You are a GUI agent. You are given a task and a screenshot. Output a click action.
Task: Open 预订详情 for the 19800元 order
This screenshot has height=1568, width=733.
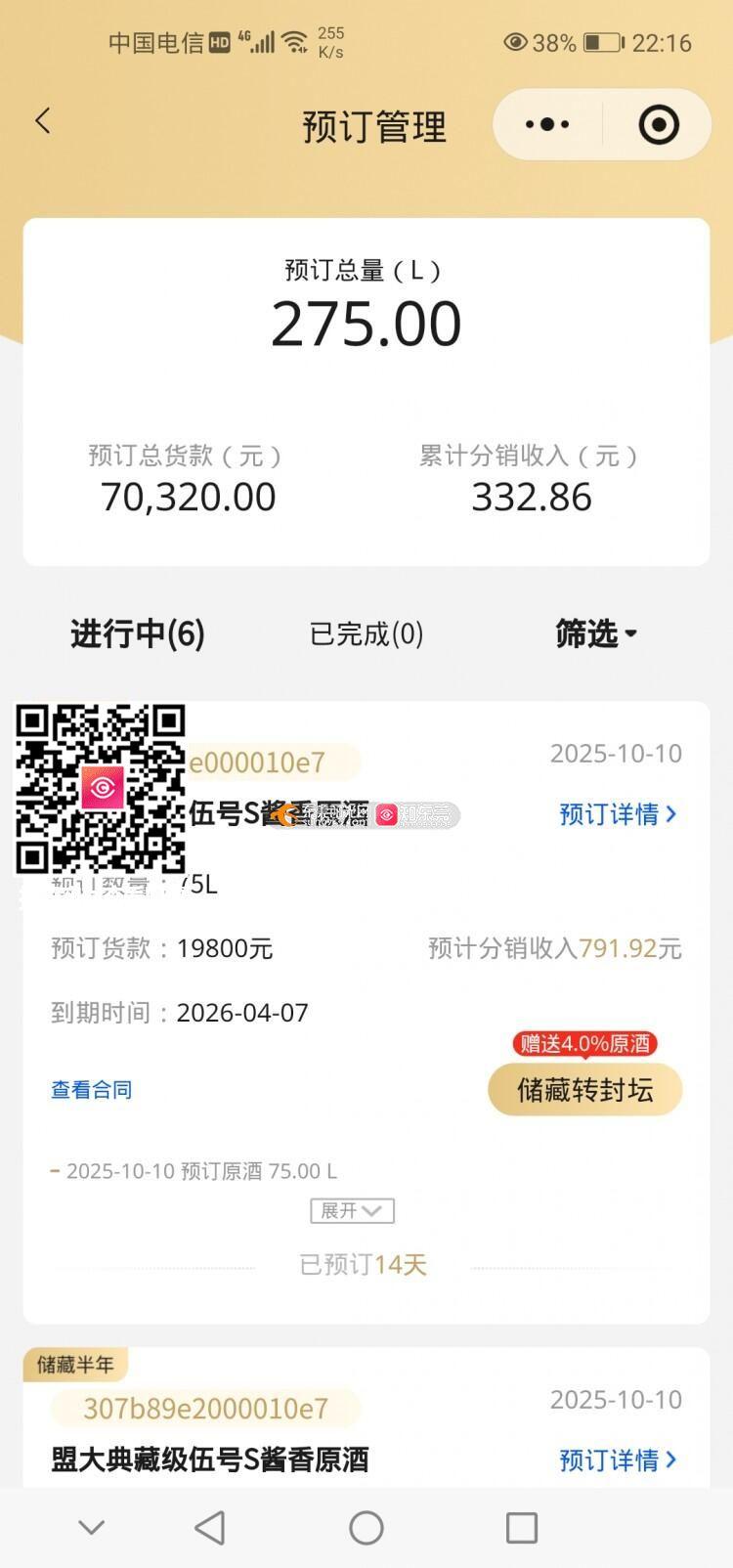tap(618, 813)
